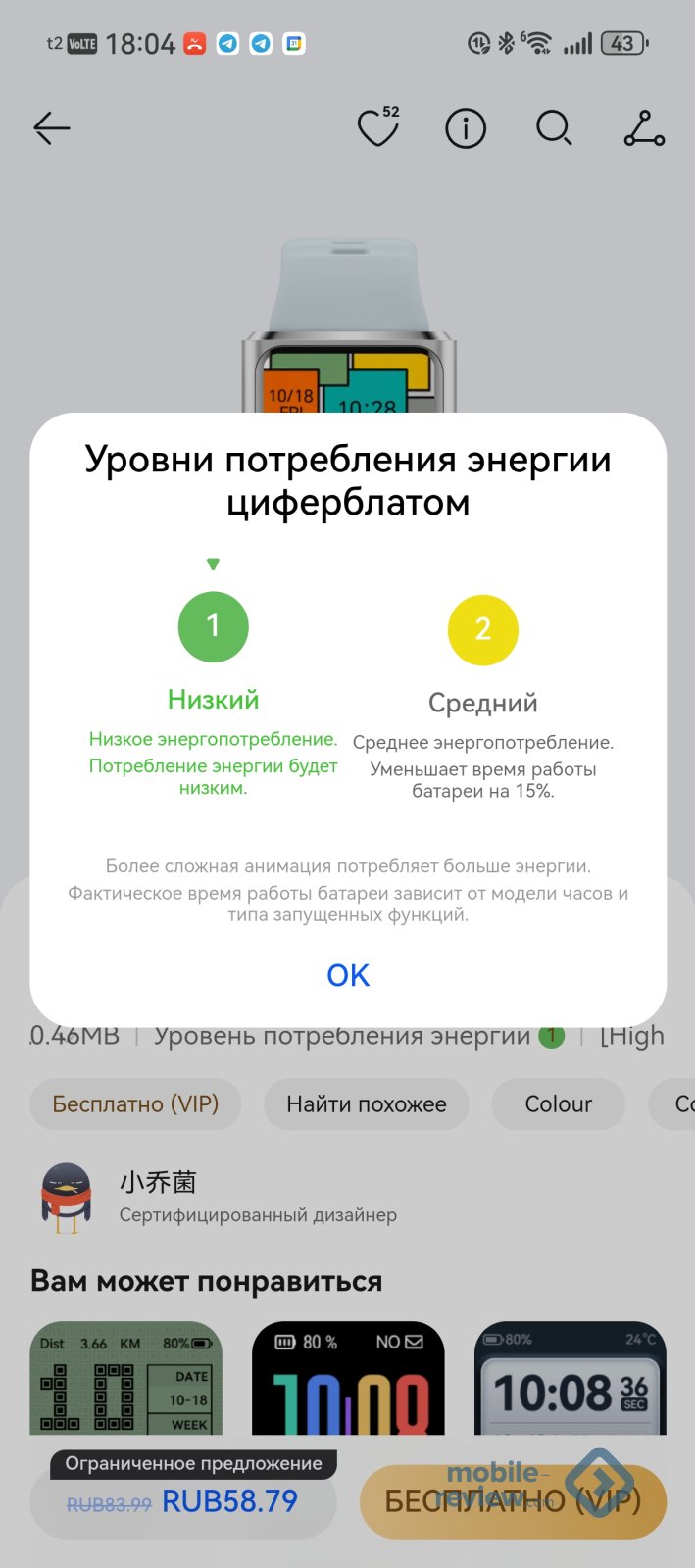Buy the watch face for RUB58.79
Screen dimensions: 695x1568
tap(183, 1501)
